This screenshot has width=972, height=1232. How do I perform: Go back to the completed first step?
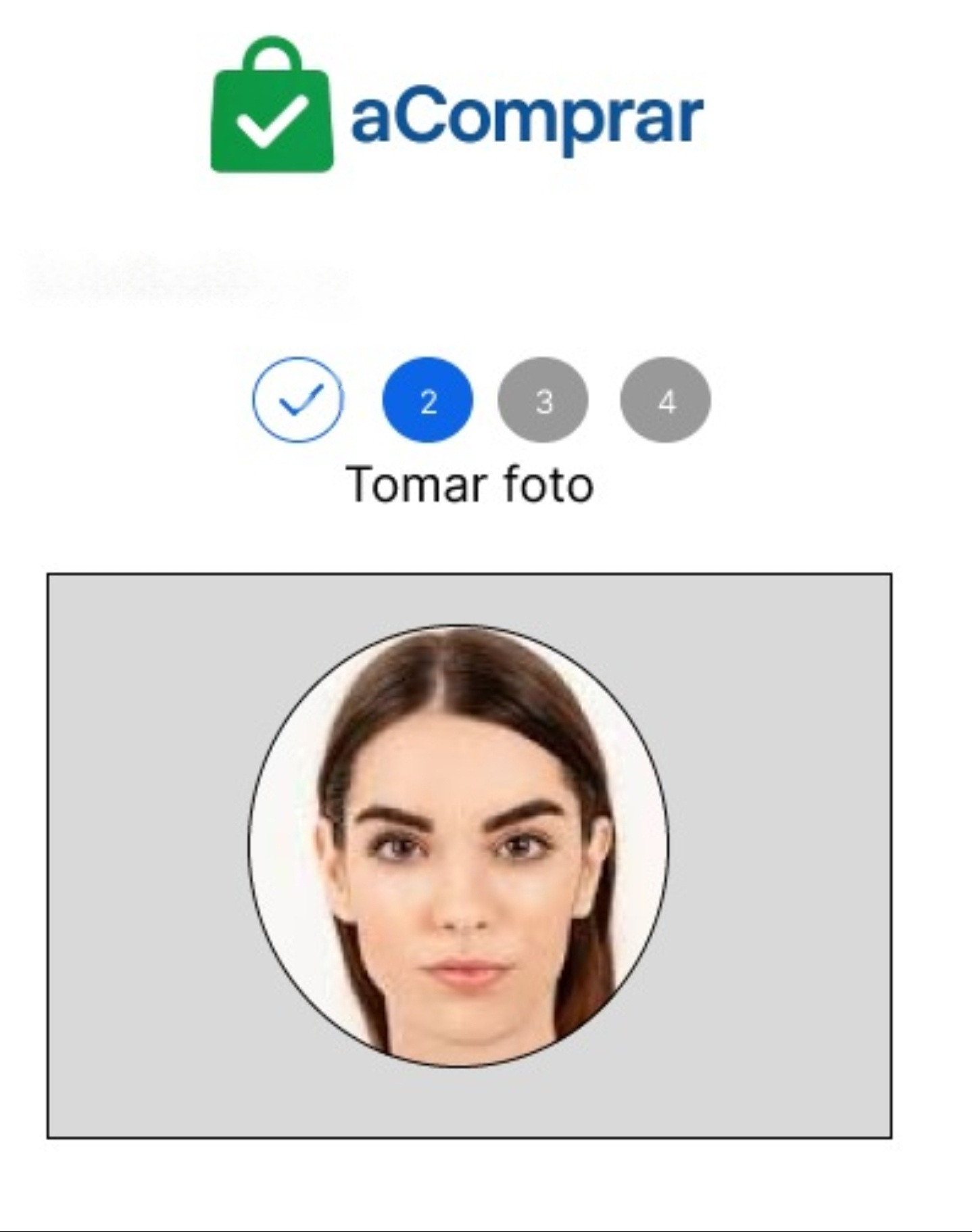(x=298, y=400)
